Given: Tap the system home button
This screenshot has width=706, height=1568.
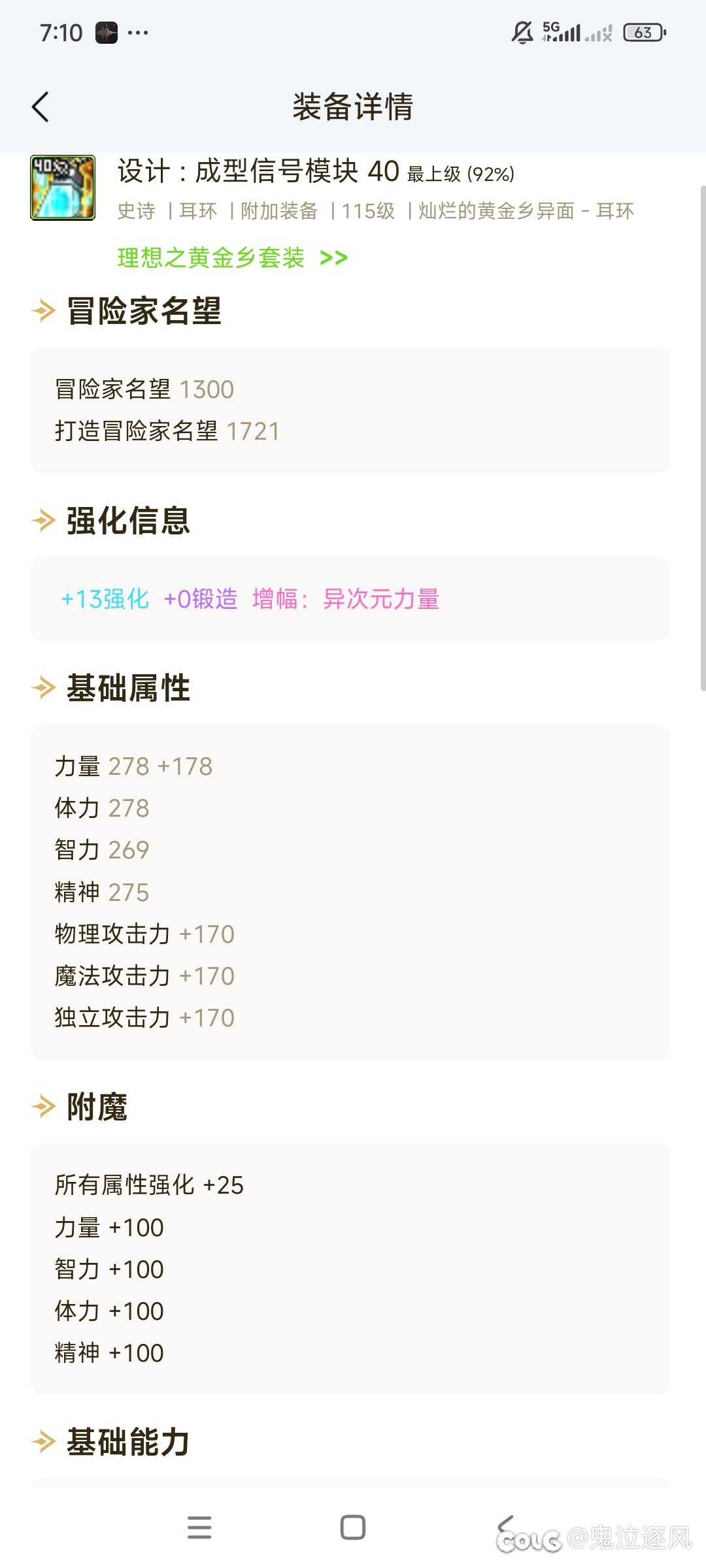Looking at the screenshot, I should pos(353,1527).
